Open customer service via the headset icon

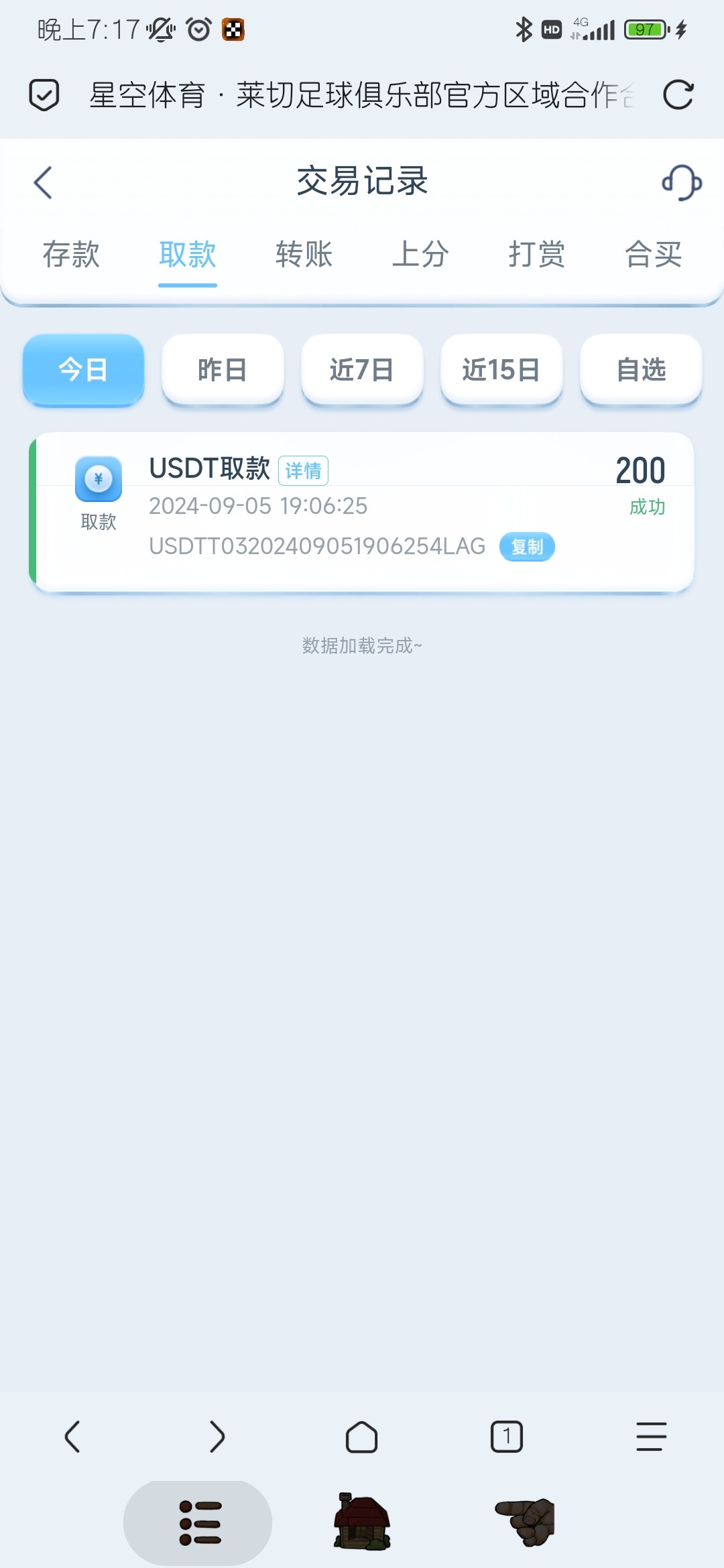681,182
